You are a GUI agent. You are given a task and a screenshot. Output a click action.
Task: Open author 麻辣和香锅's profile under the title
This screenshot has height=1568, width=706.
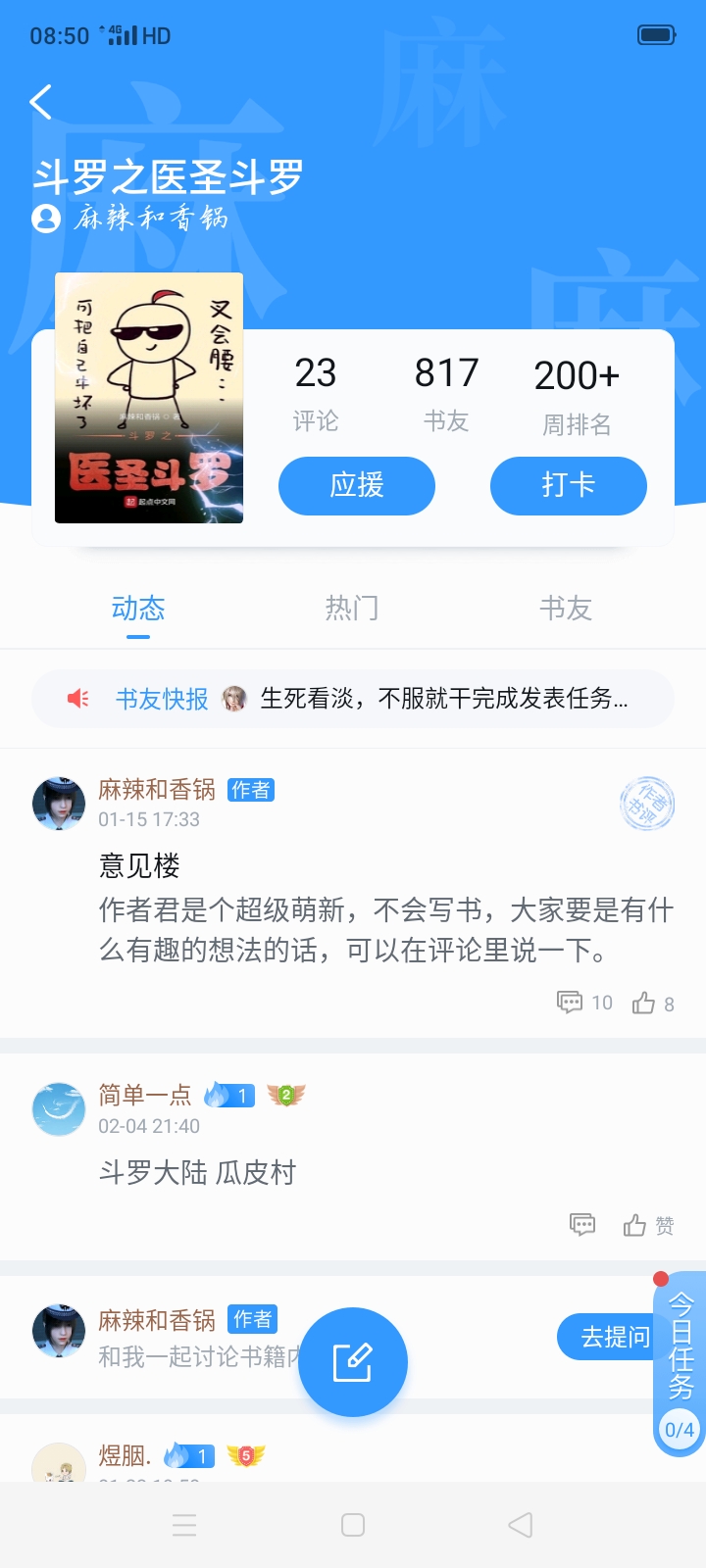tap(130, 217)
